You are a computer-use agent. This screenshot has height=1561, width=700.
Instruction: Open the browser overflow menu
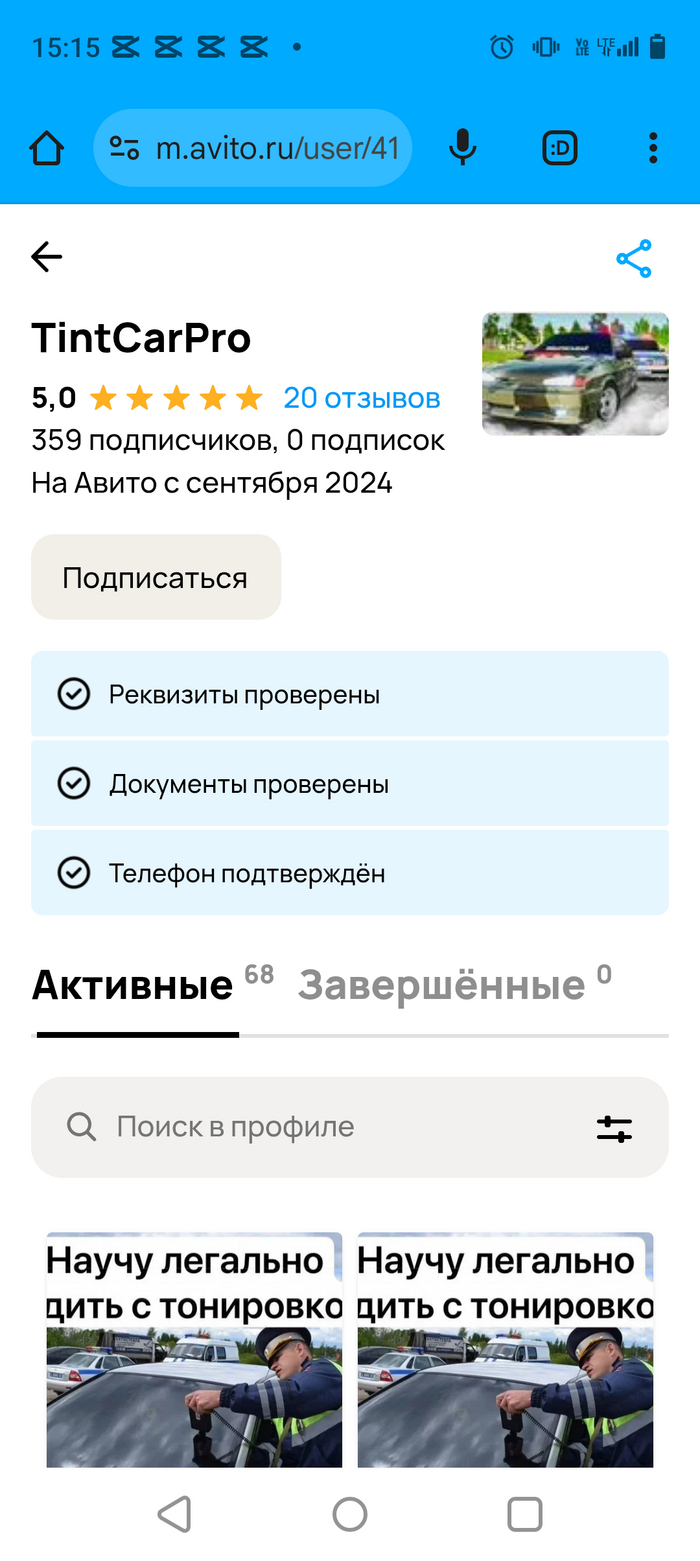[x=652, y=149]
